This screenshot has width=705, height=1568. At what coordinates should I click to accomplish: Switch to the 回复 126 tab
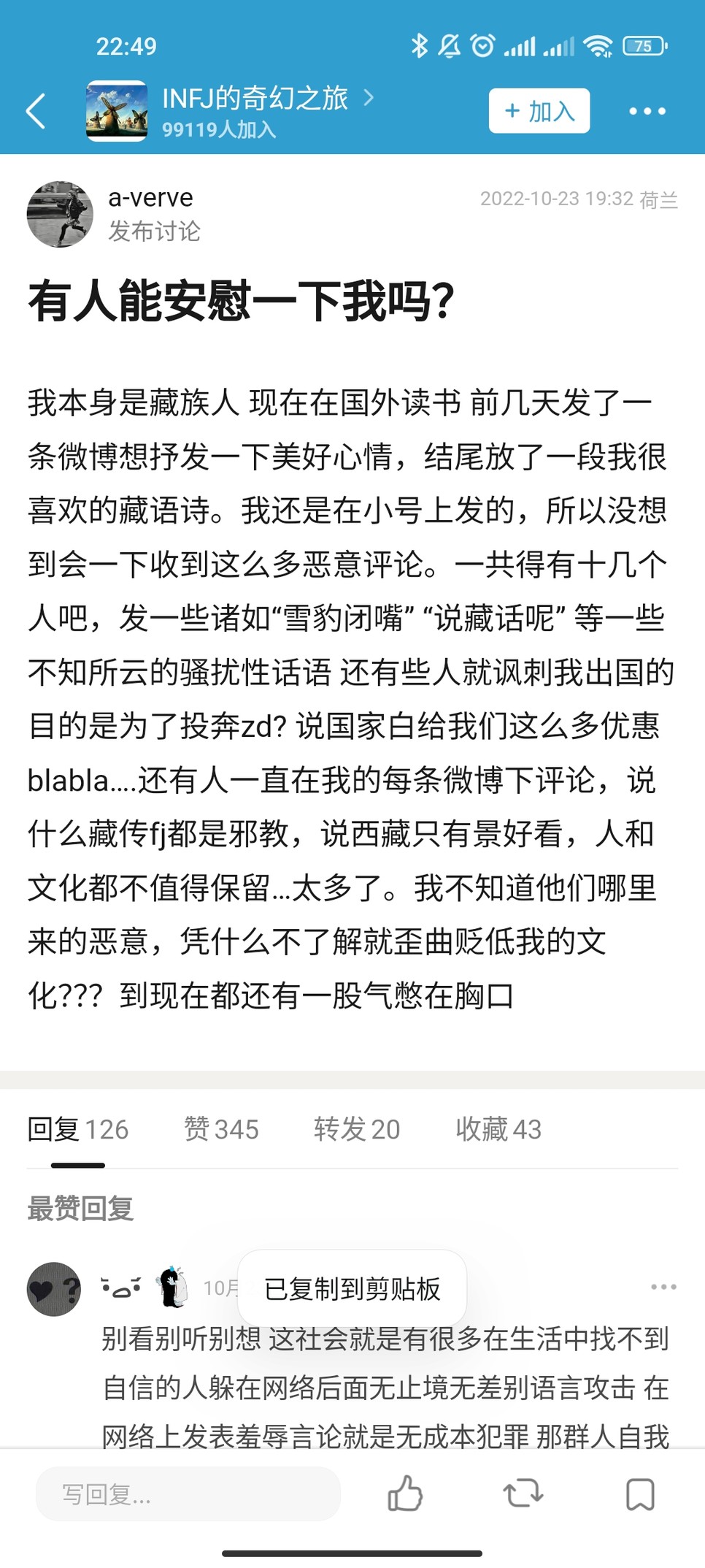pos(78,1129)
